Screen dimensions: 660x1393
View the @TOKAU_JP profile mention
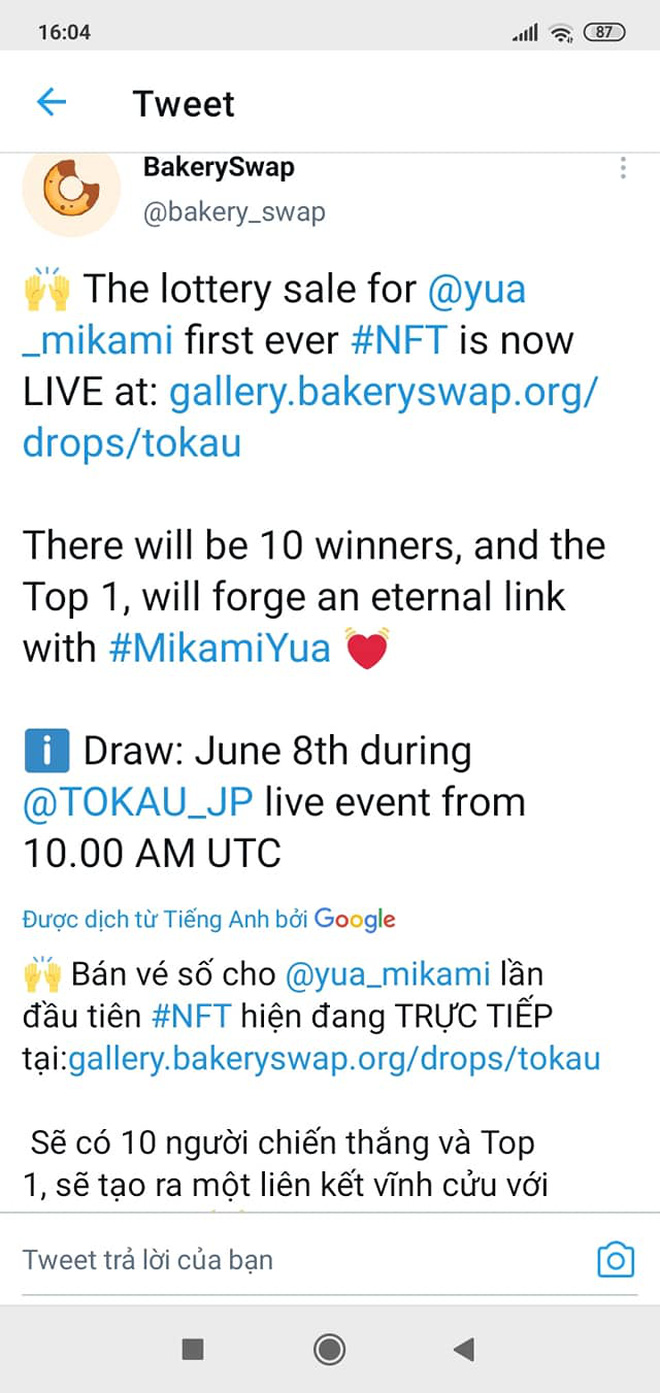pyautogui.click(x=138, y=802)
